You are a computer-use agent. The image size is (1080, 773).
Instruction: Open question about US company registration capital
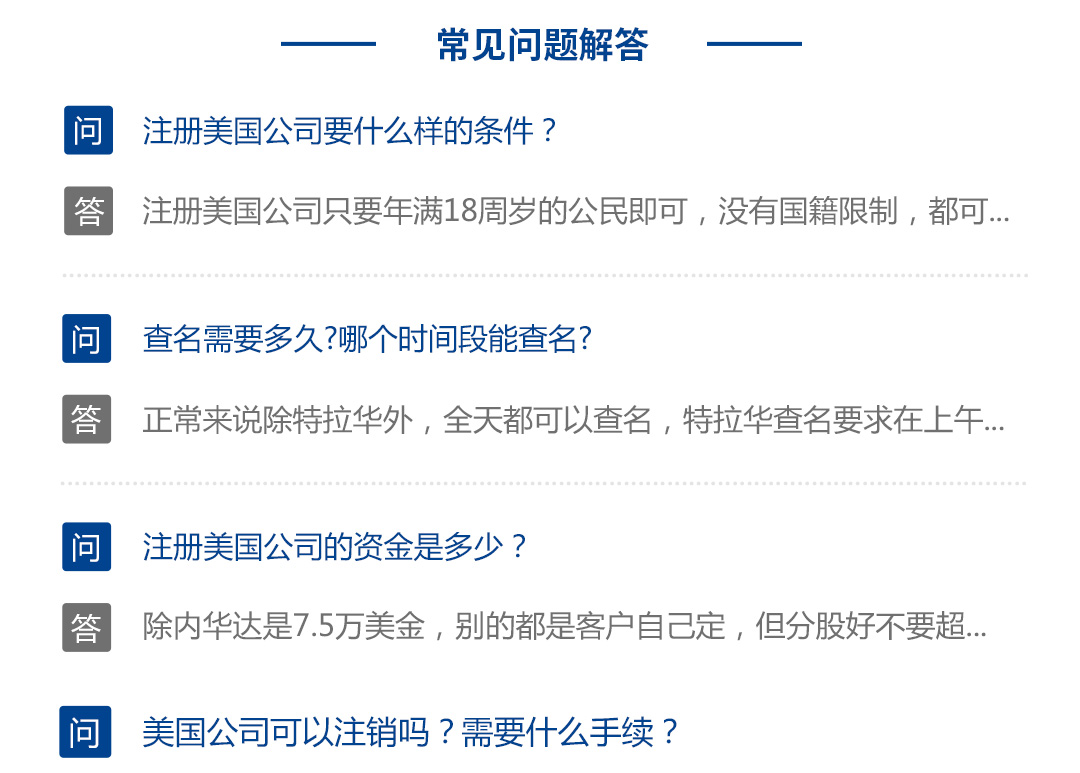click(334, 547)
